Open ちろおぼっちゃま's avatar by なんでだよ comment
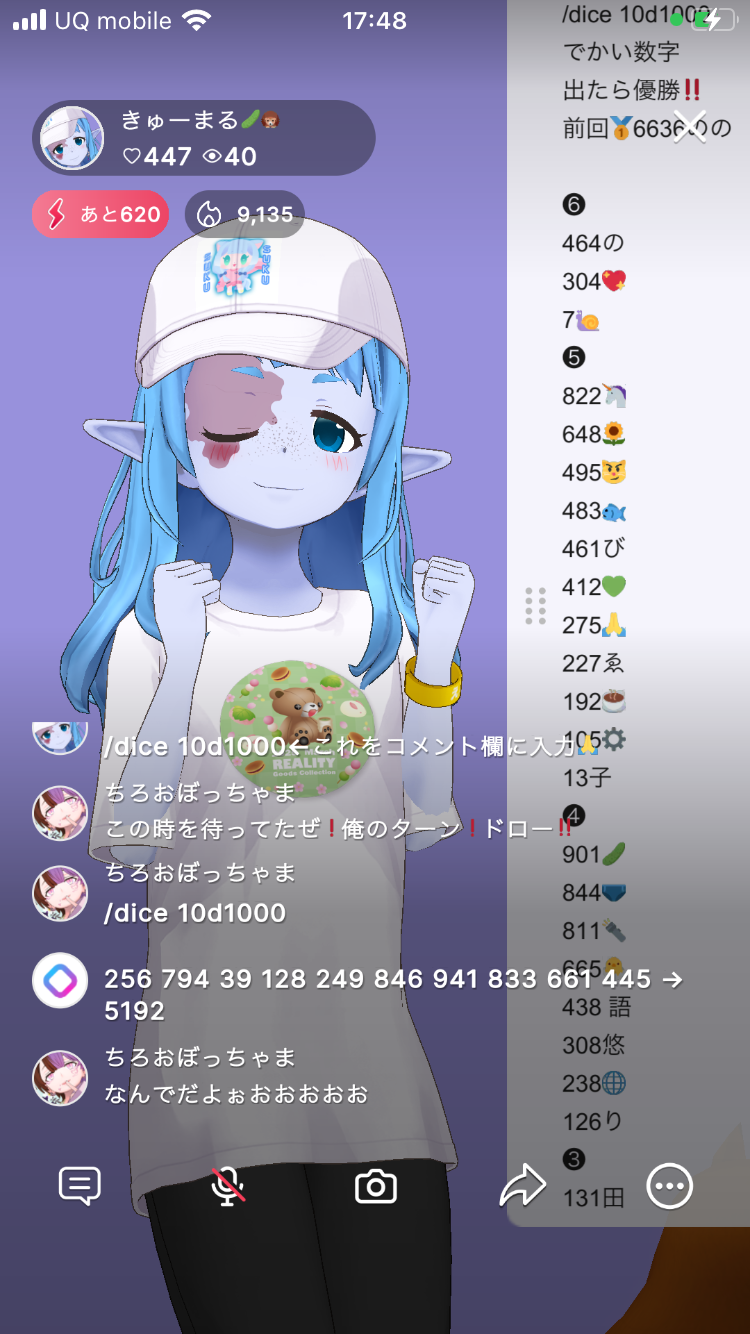The width and height of the screenshot is (750, 1334). [60, 1077]
